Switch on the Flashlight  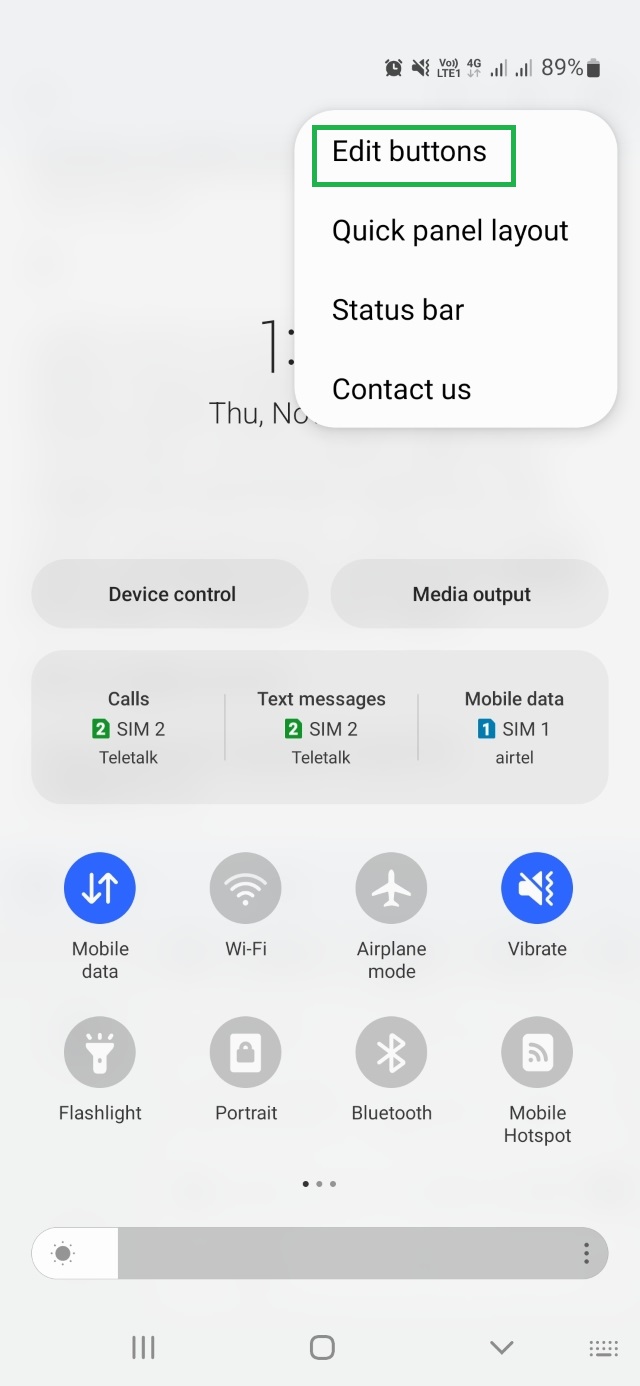pos(100,1052)
